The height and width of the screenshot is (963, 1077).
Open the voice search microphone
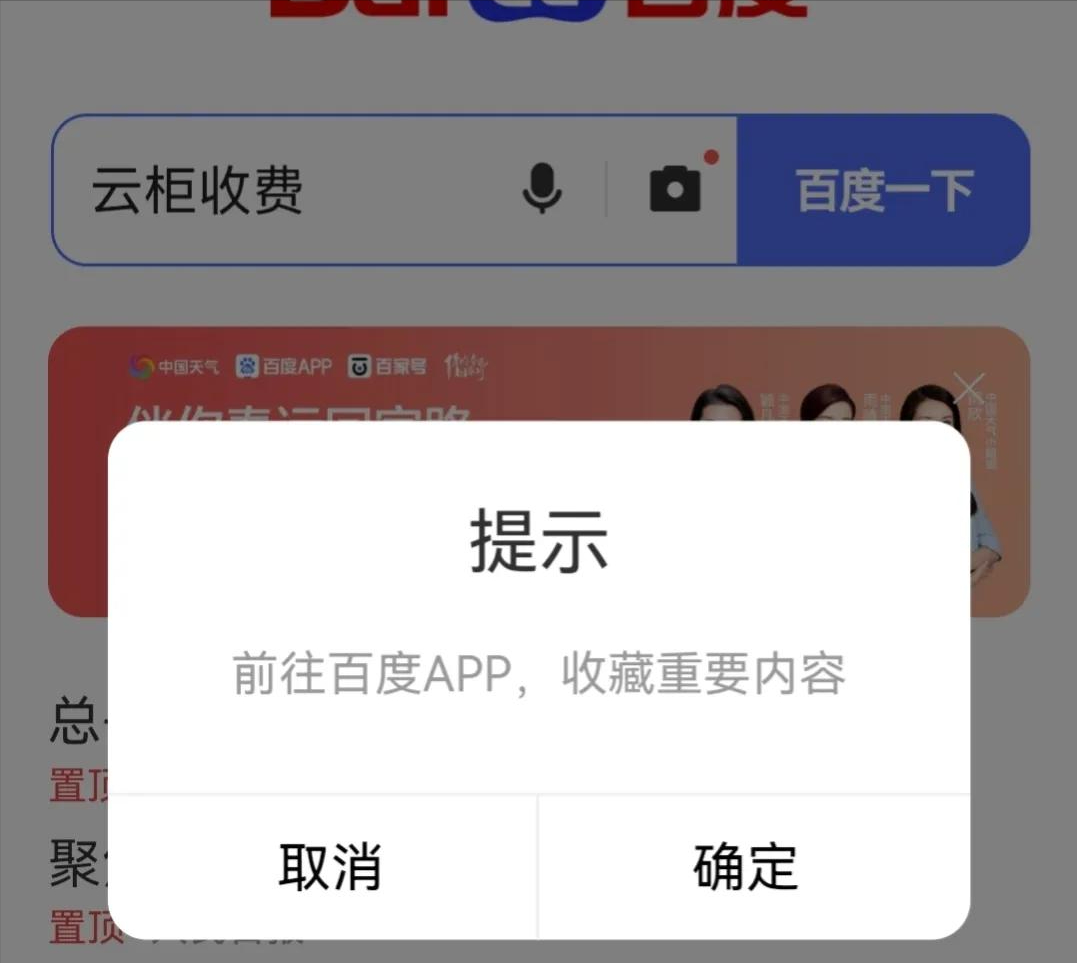pyautogui.click(x=542, y=189)
